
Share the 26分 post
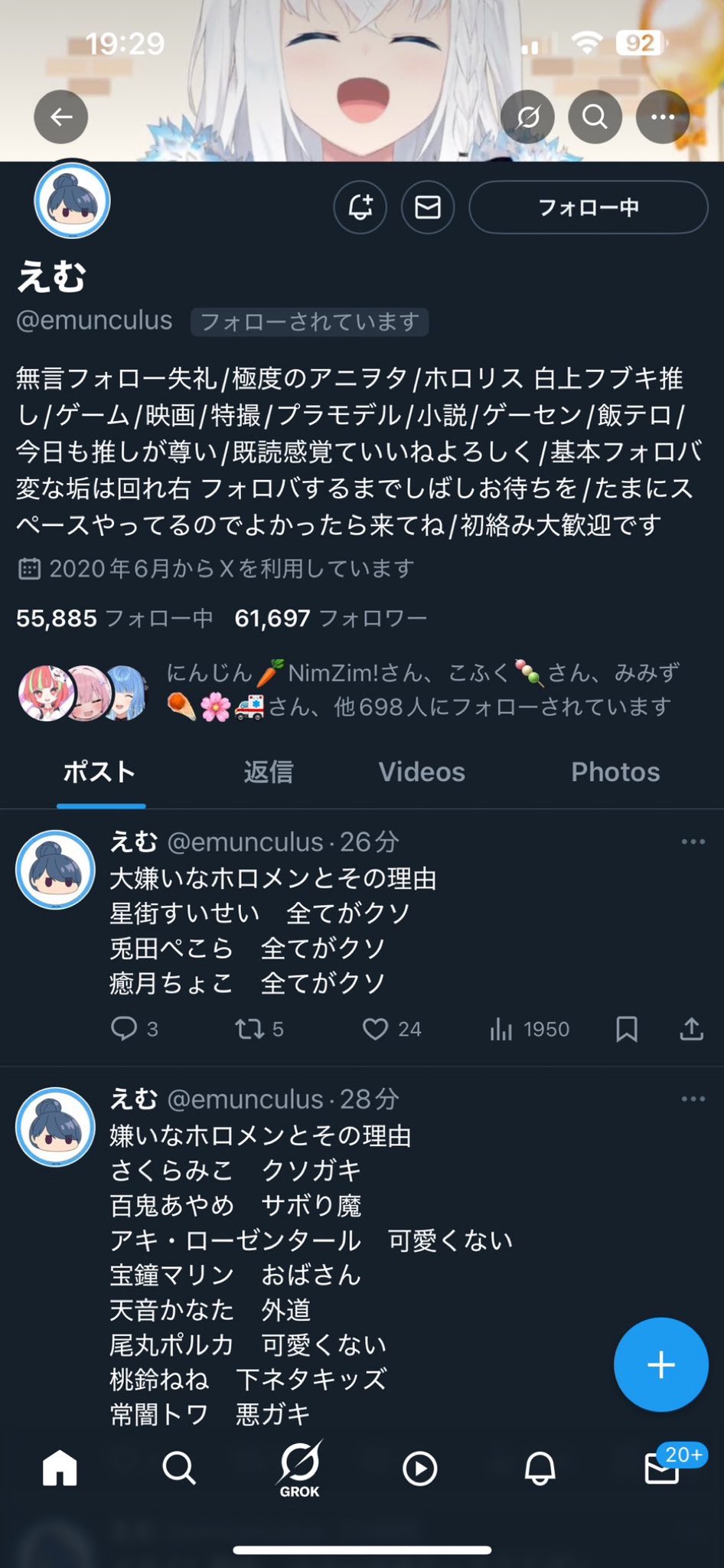tap(691, 1028)
